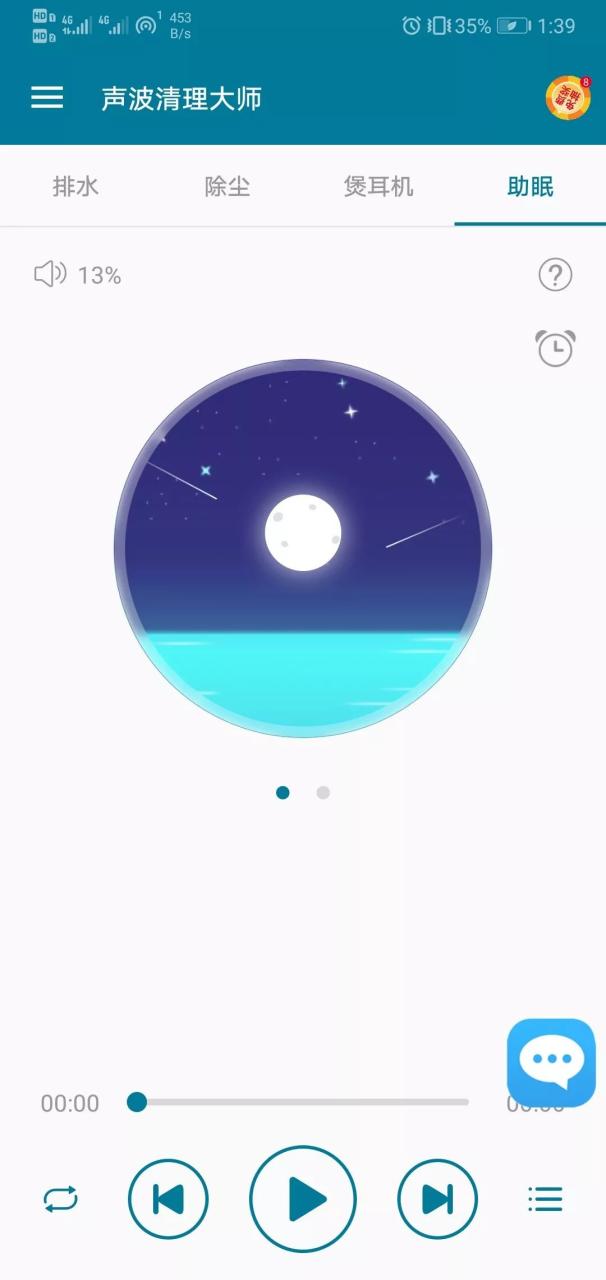Skip to the previous track

pos(168,1198)
